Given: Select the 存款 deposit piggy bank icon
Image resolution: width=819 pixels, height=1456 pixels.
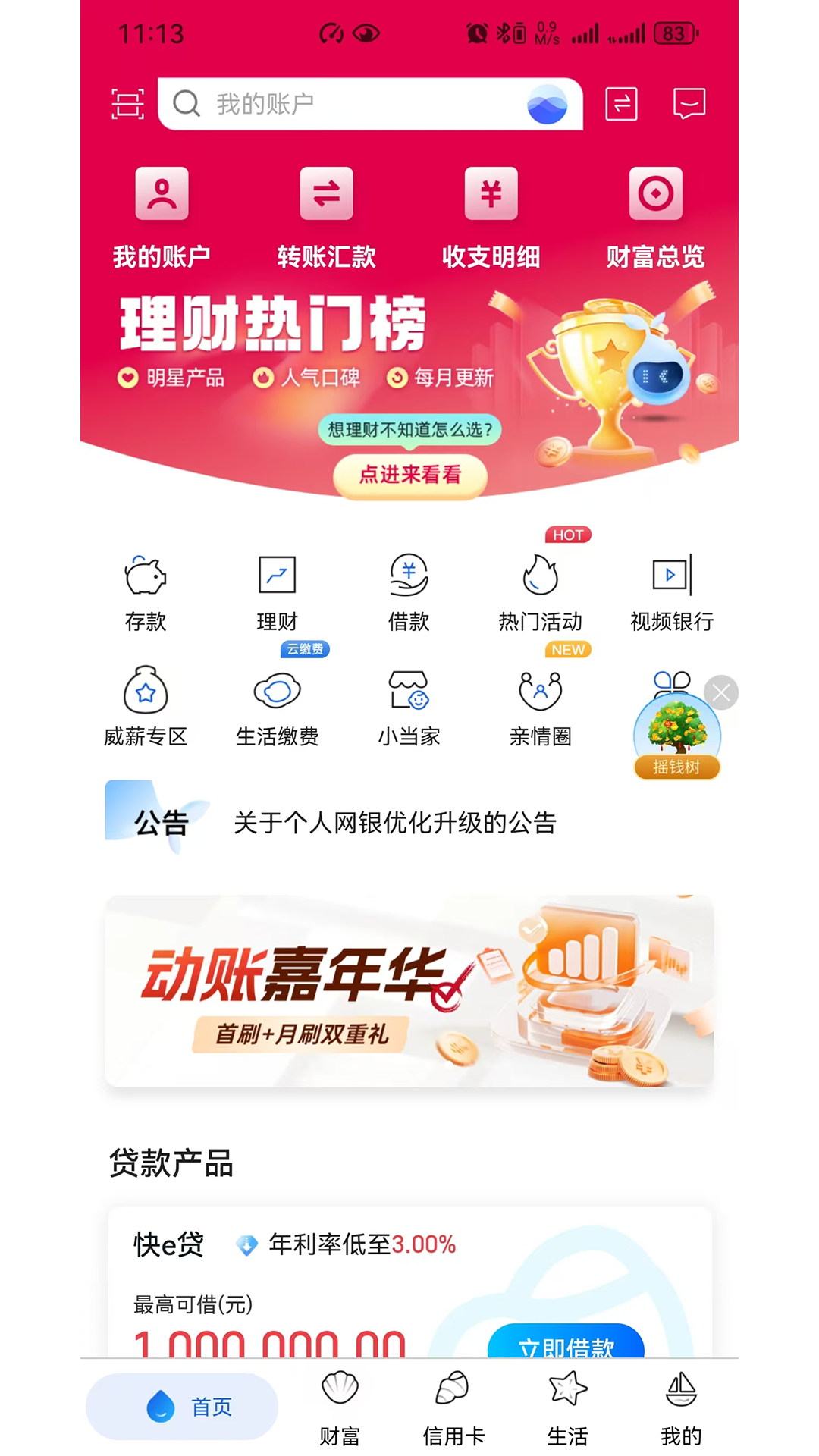Looking at the screenshot, I should tap(146, 576).
